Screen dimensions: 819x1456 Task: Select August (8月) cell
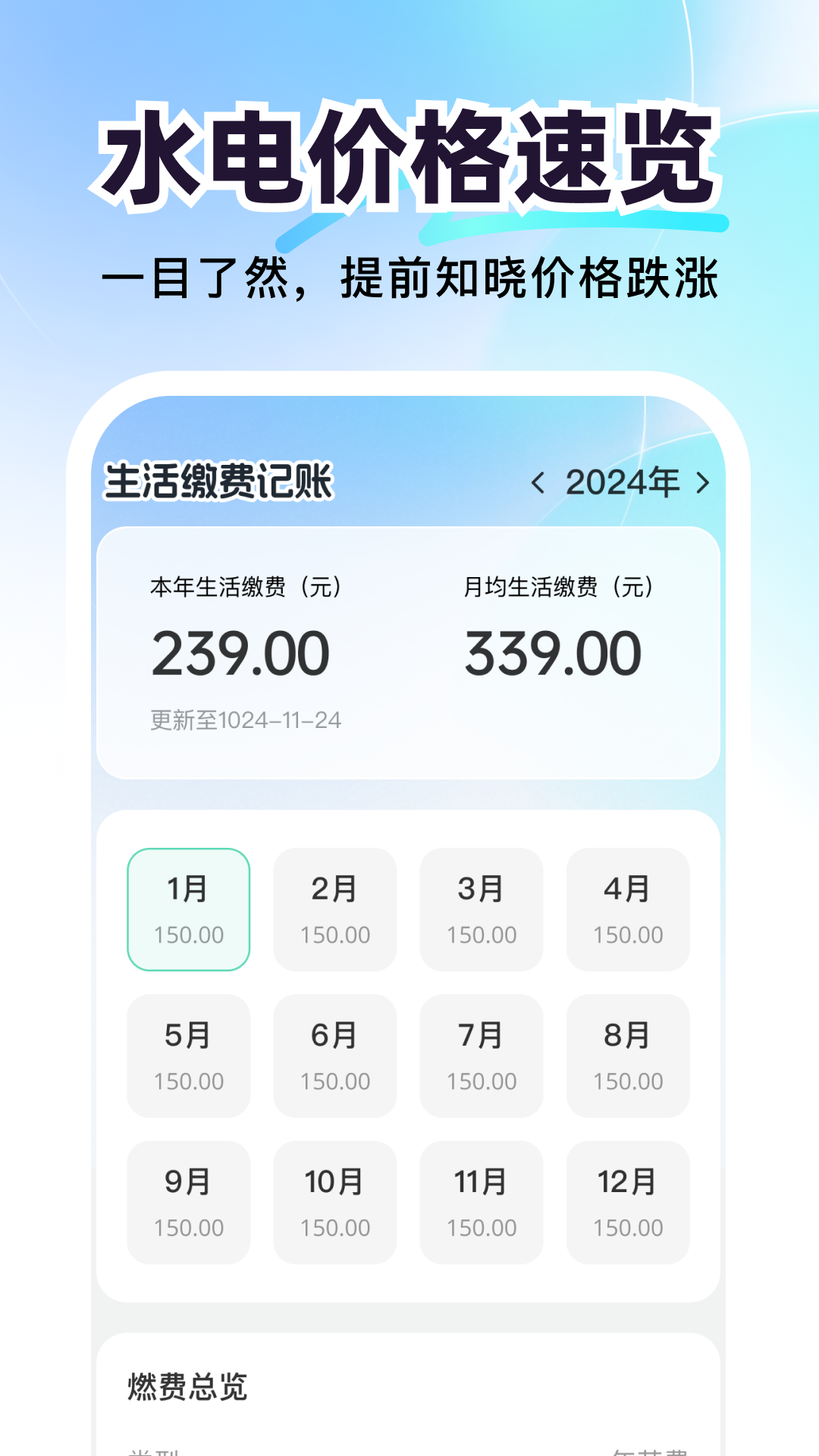coord(628,1056)
